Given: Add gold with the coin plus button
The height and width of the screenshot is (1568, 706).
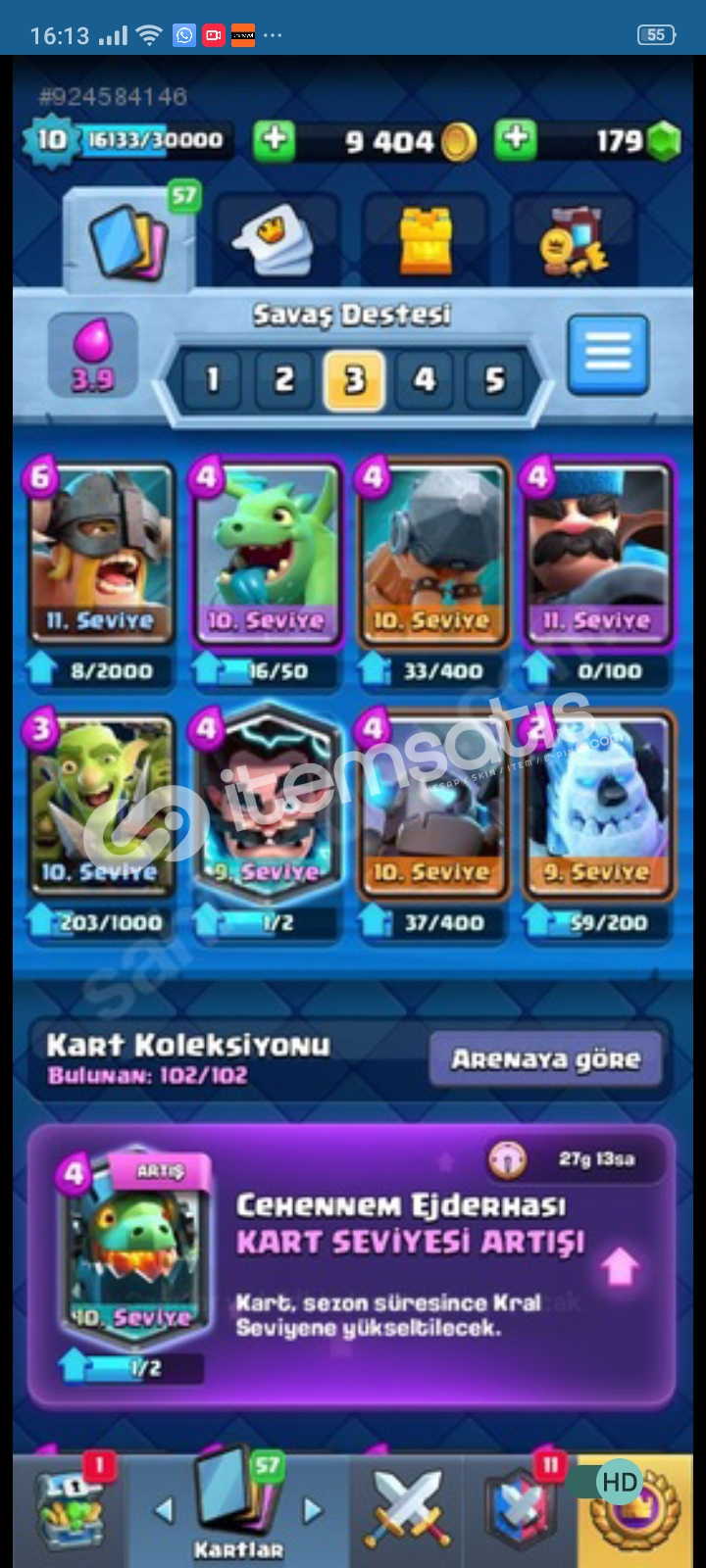Looking at the screenshot, I should pos(275,140).
